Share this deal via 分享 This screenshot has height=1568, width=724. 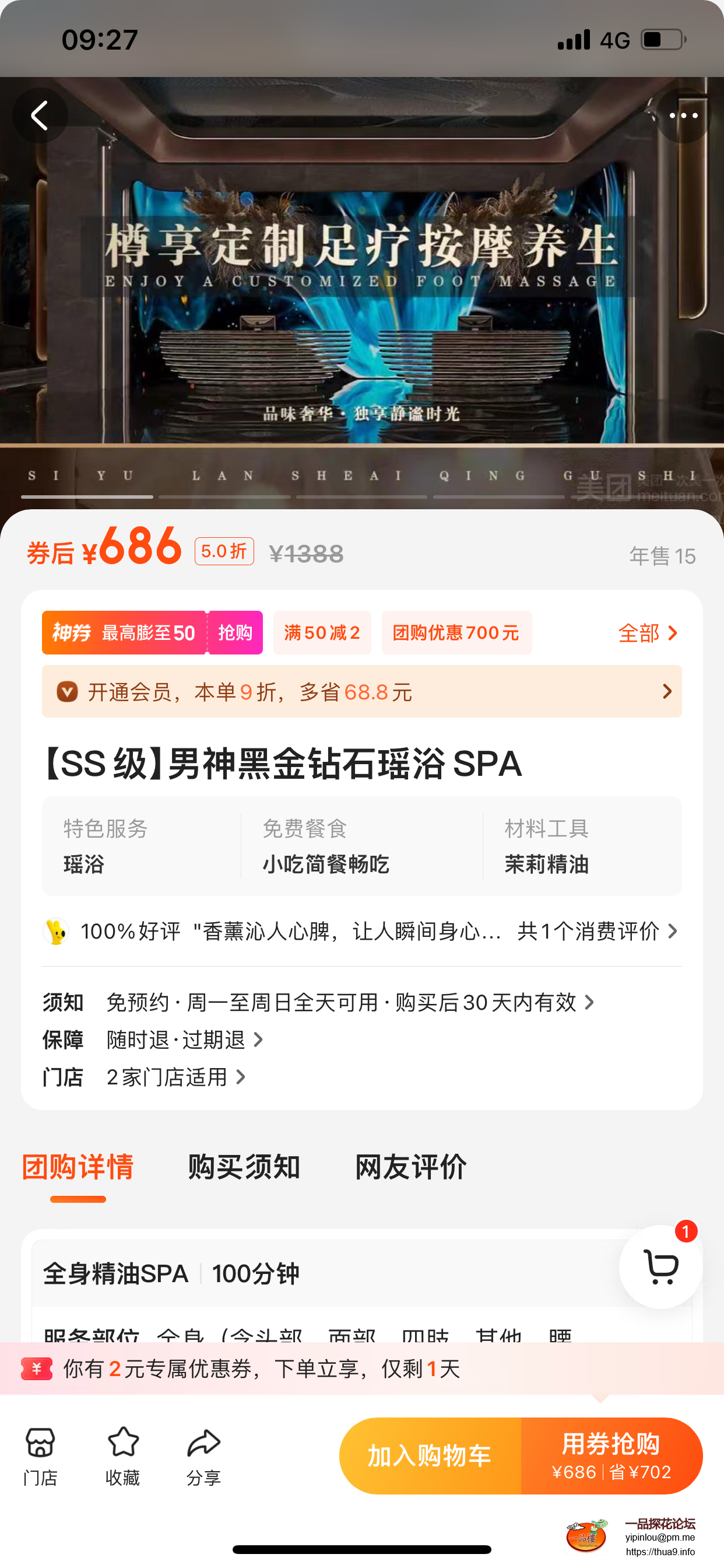203,1456
